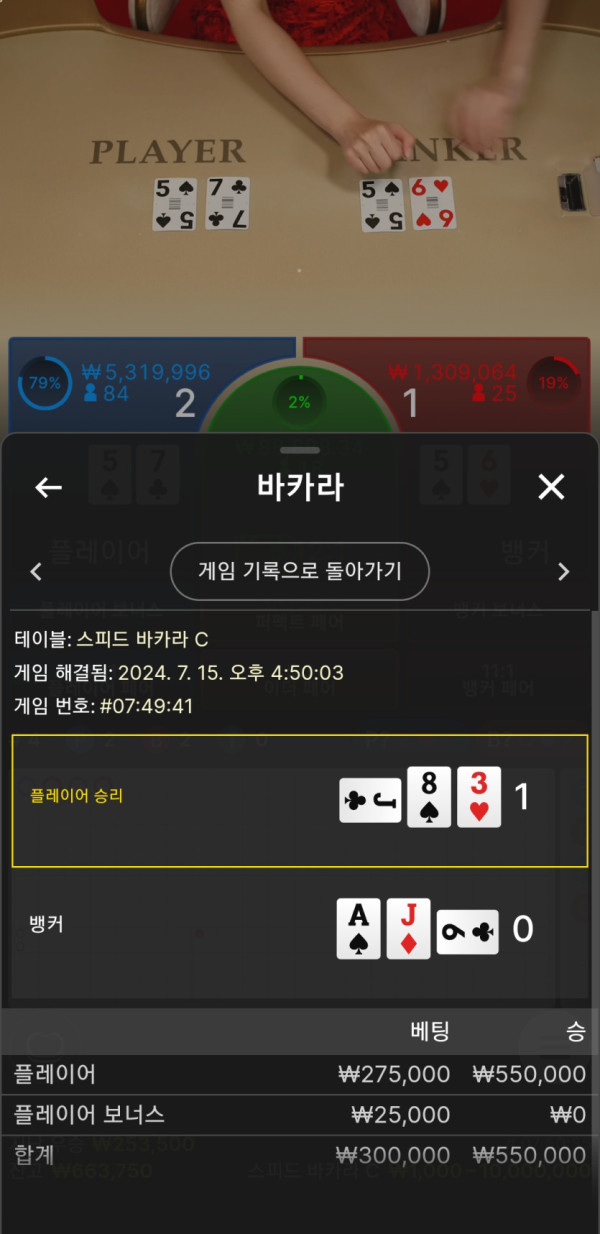Show the next game record

click(x=563, y=572)
